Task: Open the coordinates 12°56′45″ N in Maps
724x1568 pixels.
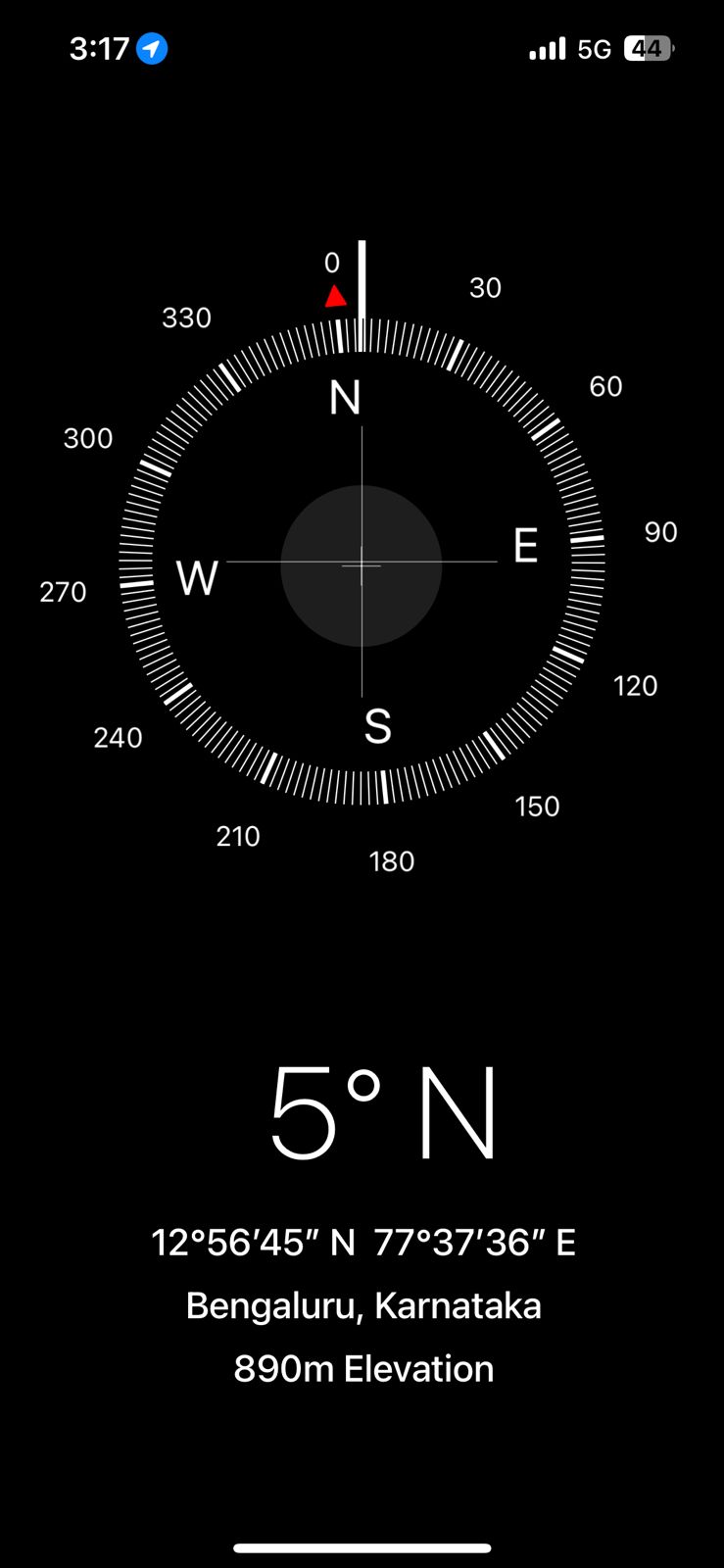Action: (362, 1243)
